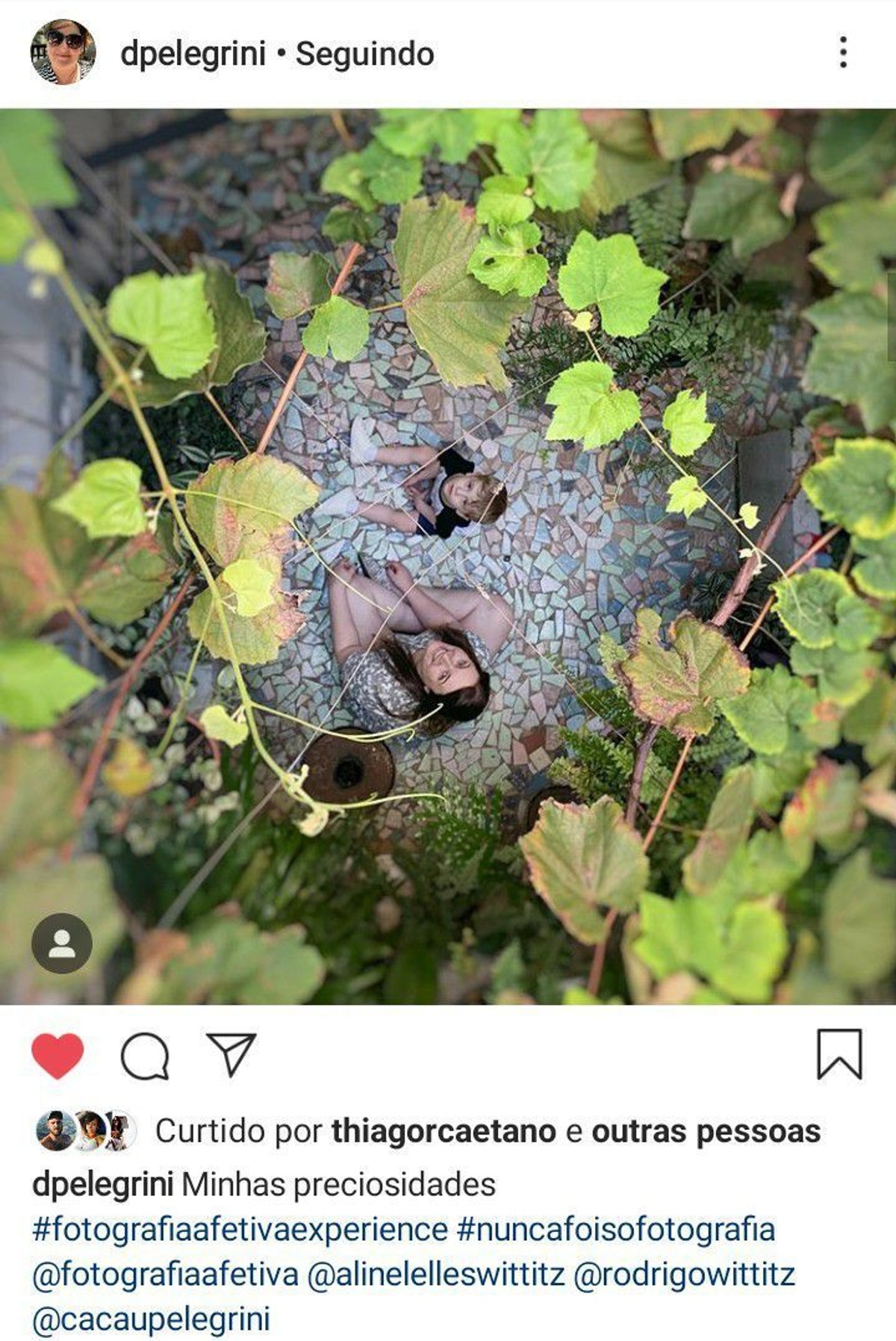This screenshot has height=1341, width=896.
Task: Open hashtag #nuncafoisofotografia
Action: pos(616,1230)
